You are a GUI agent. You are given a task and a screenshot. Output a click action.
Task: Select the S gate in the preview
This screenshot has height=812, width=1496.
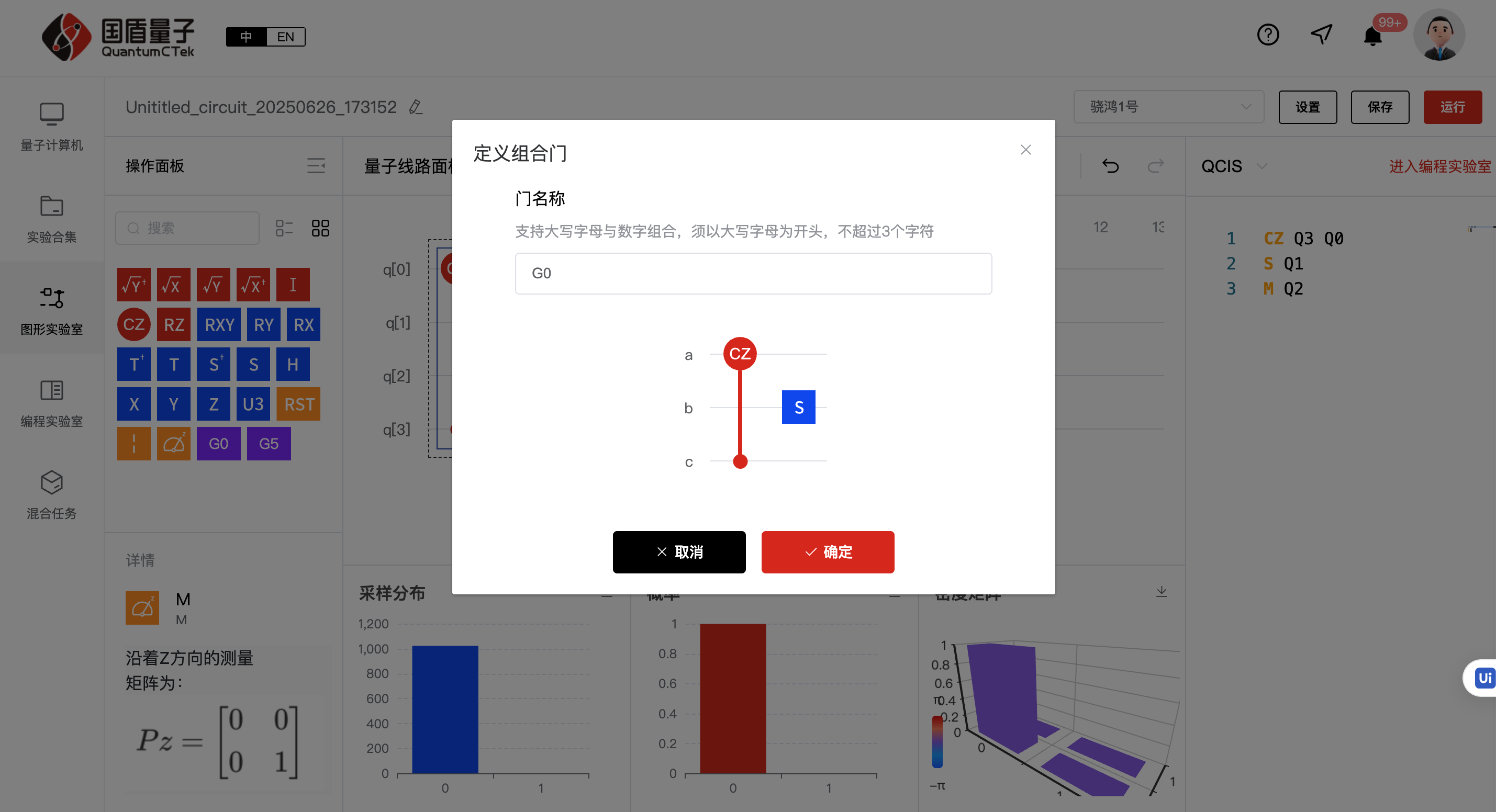tap(798, 407)
